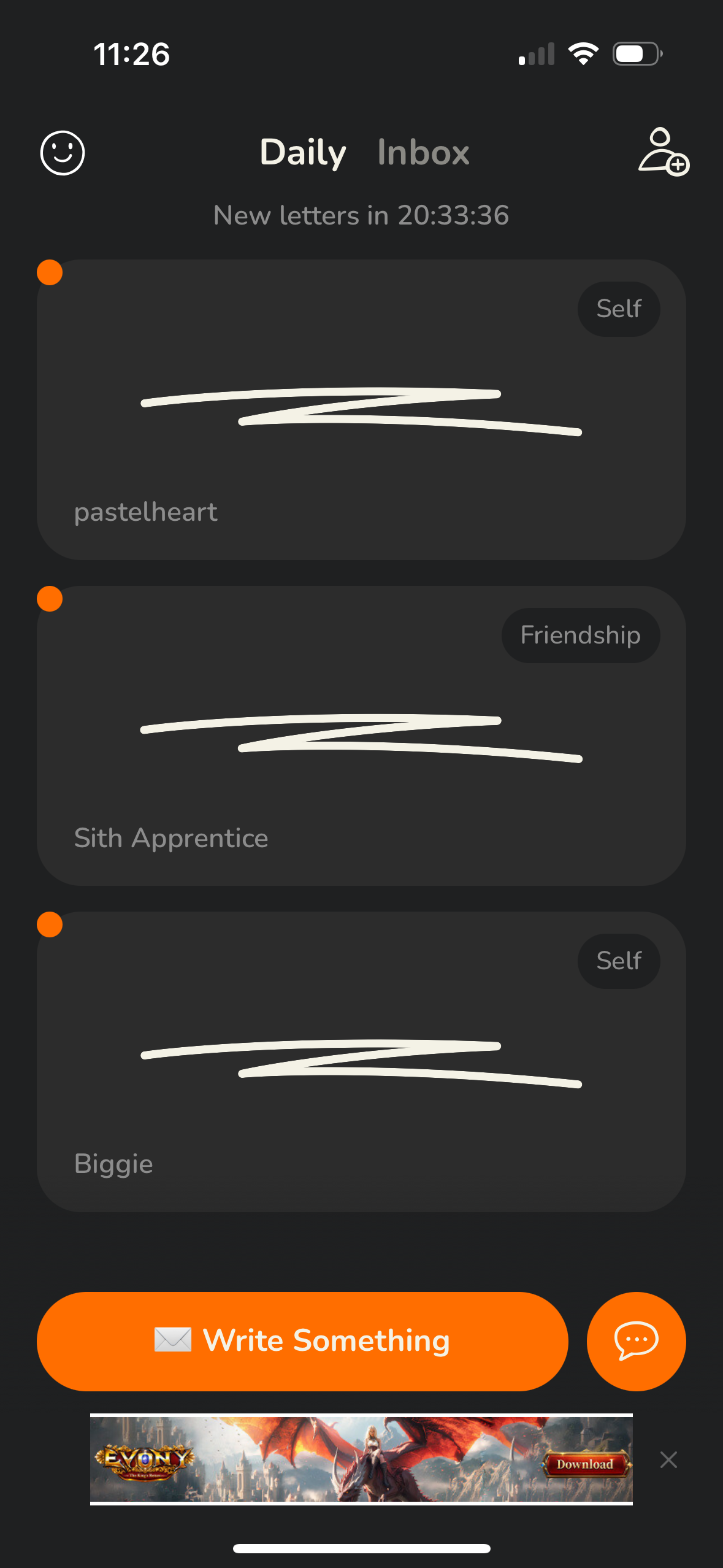Tap the cellular signal bars
Viewport: 723px width, 1568px height.
(x=535, y=53)
